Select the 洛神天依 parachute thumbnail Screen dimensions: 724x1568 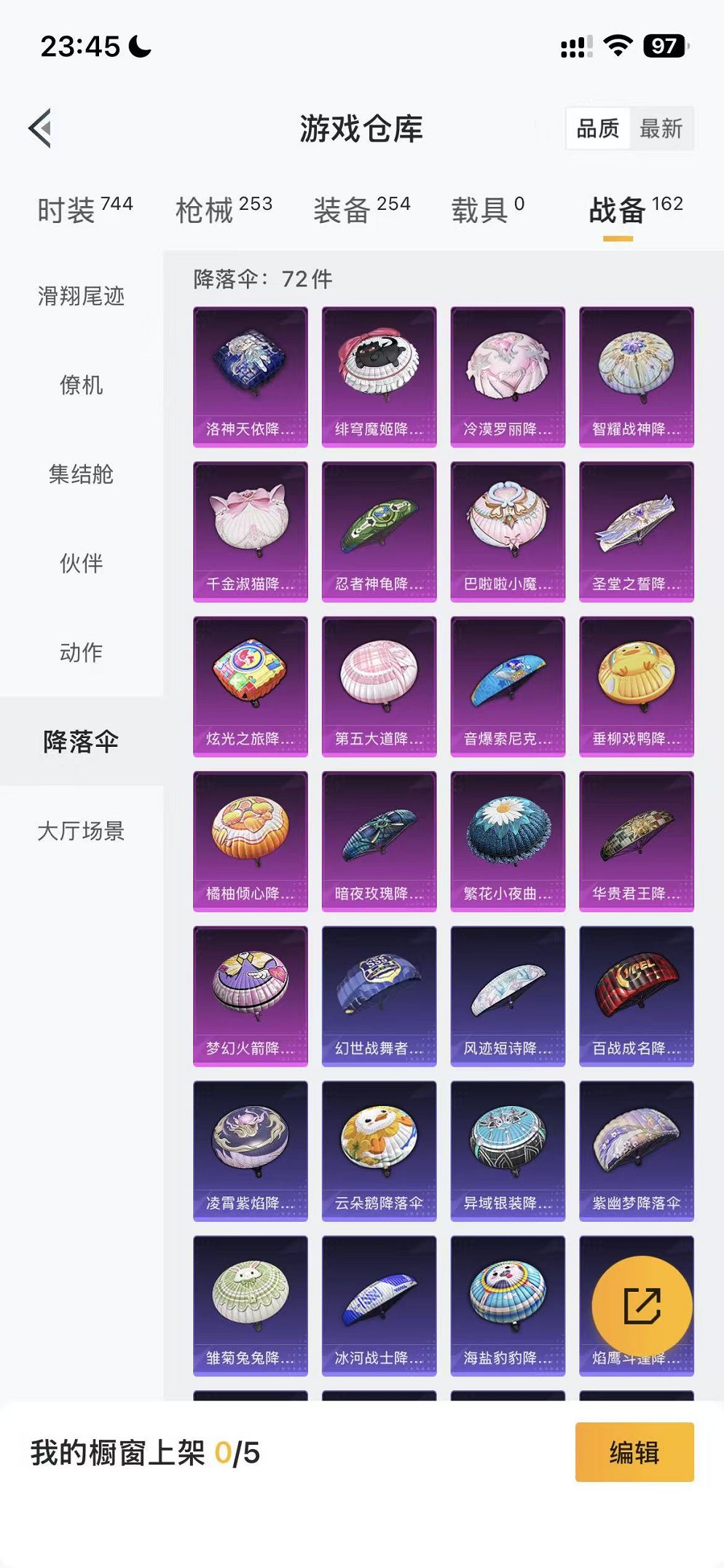[x=250, y=375]
